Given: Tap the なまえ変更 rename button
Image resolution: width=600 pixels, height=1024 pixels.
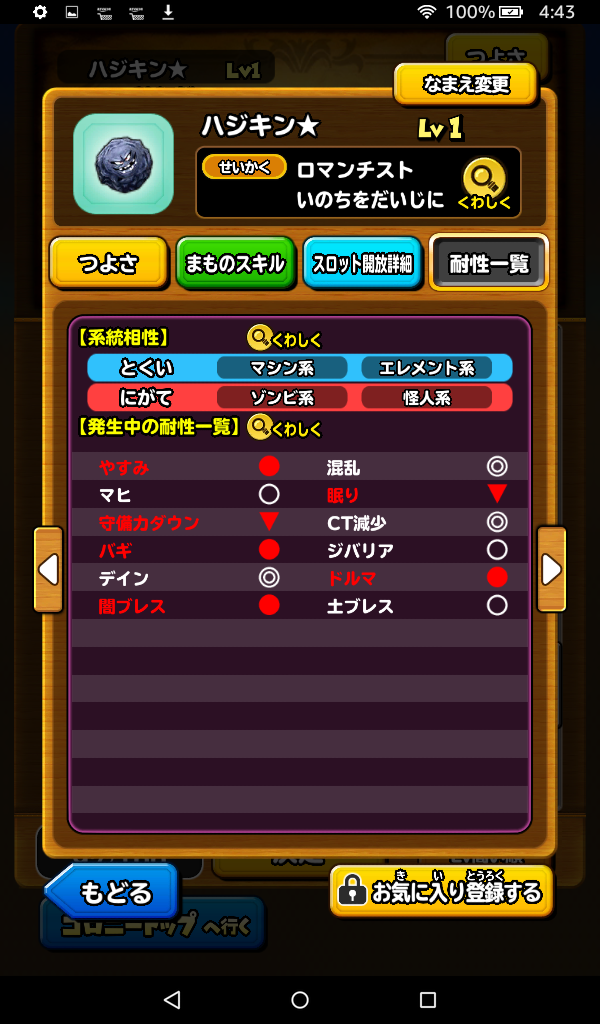Looking at the screenshot, I should 466,84.
